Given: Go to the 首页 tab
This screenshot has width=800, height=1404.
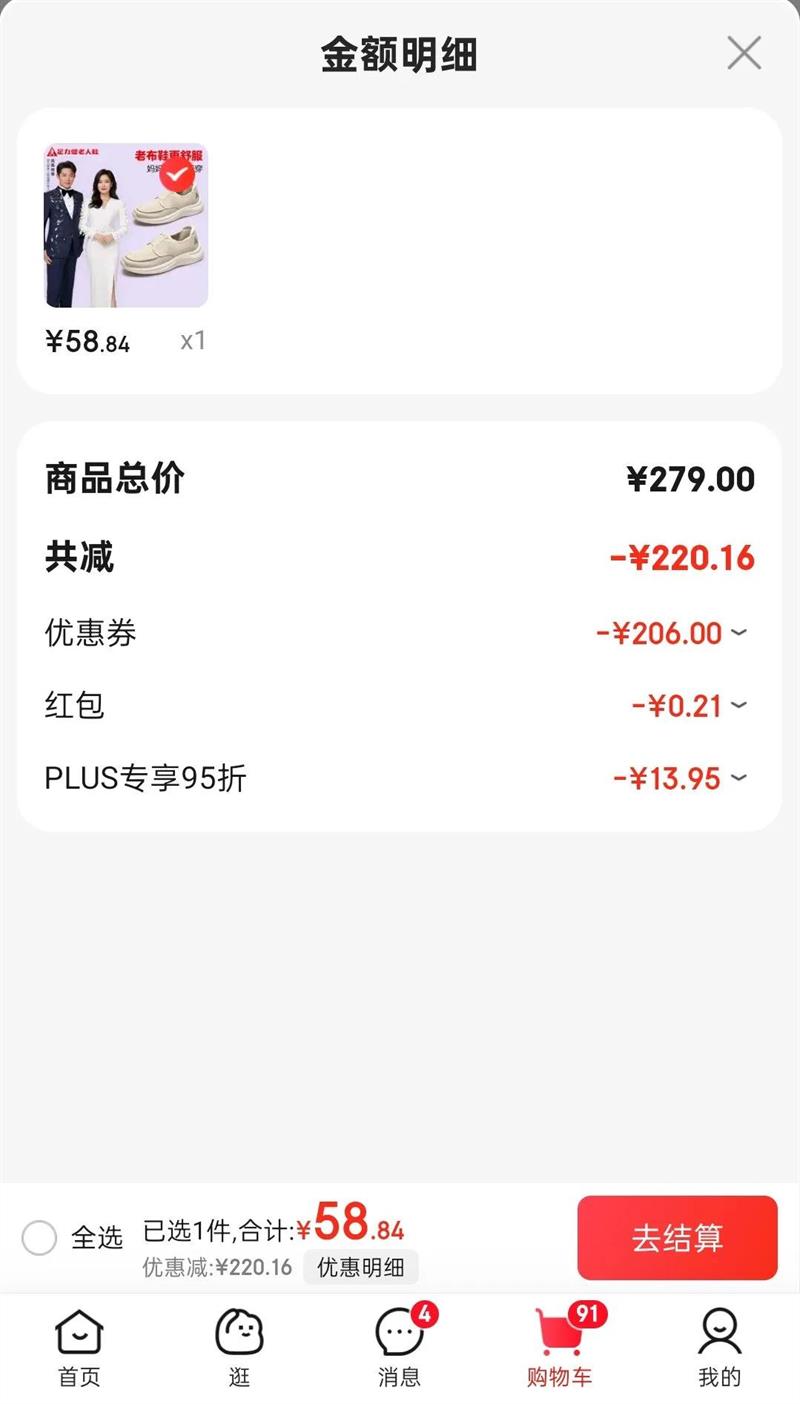Looking at the screenshot, I should [79, 1348].
